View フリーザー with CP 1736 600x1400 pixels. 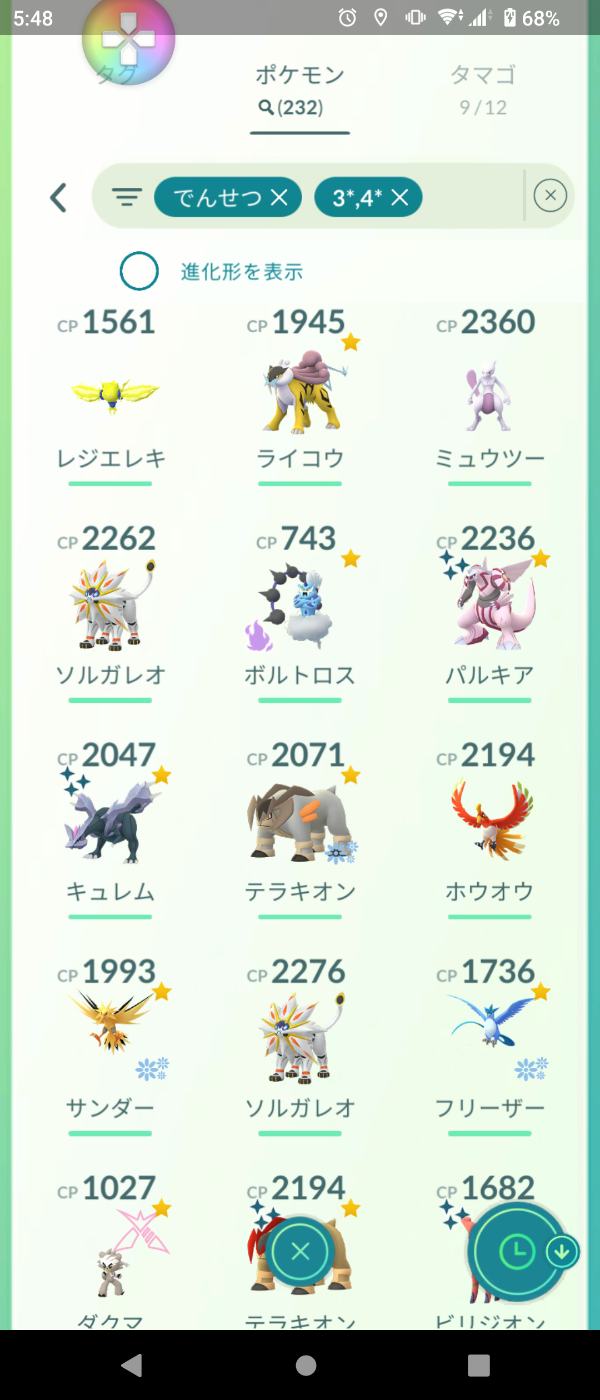490,1047
